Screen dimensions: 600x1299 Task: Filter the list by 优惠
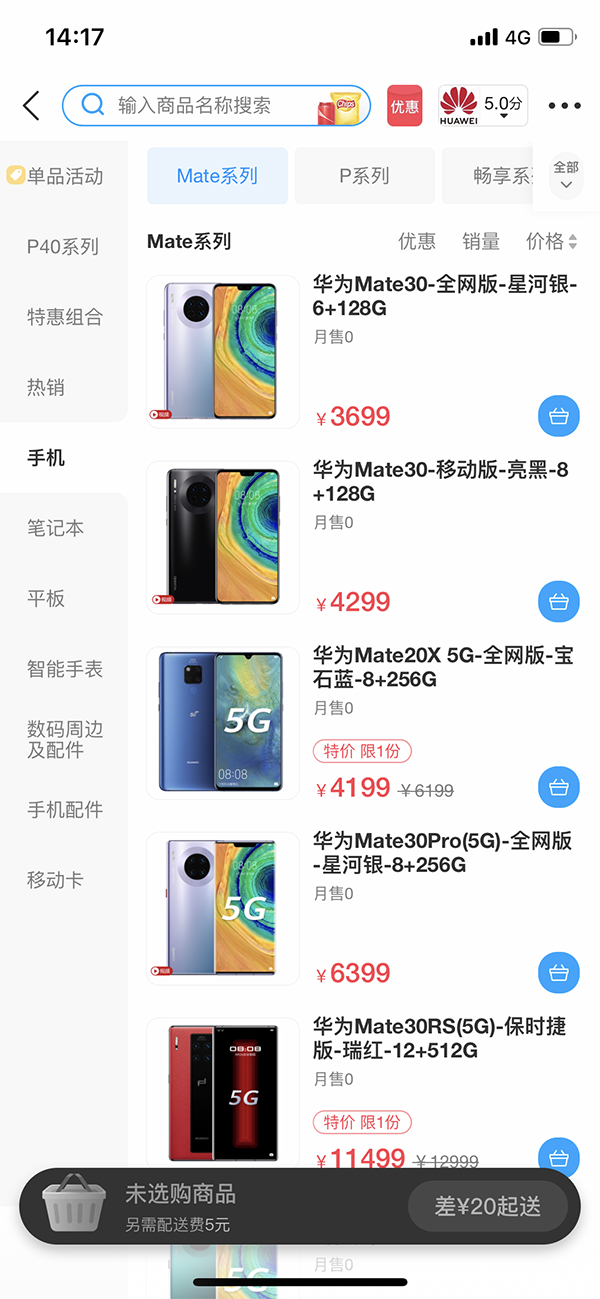click(x=417, y=241)
